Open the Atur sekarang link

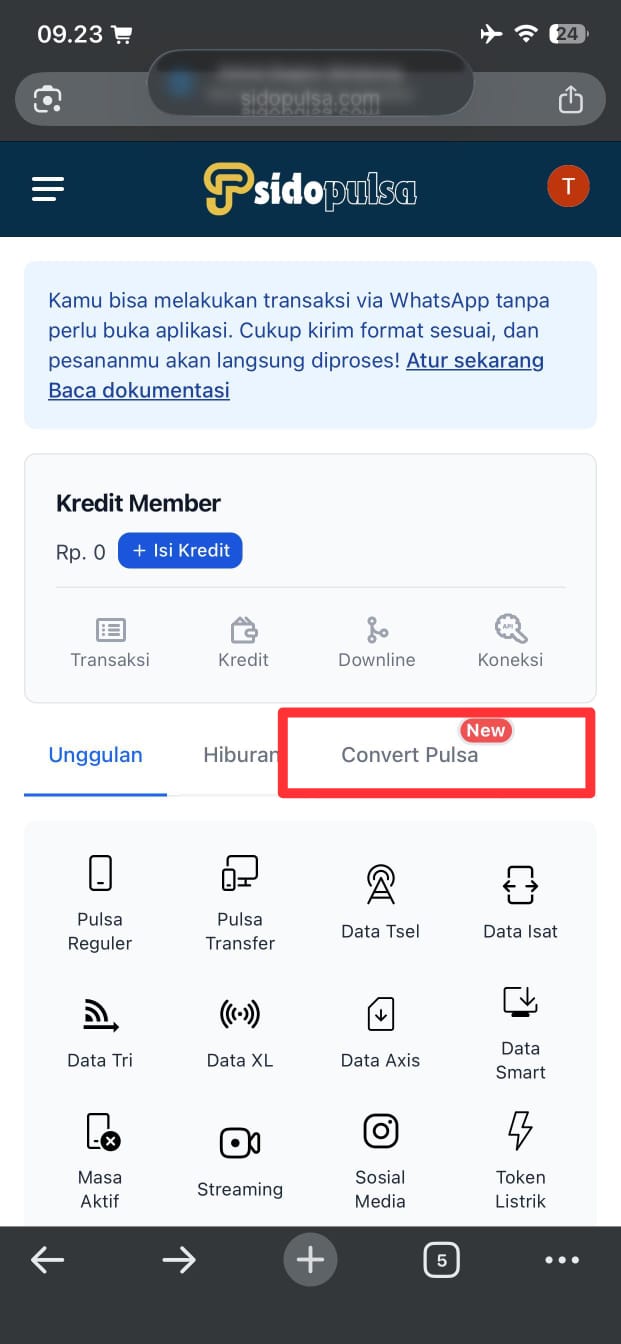pos(475,360)
